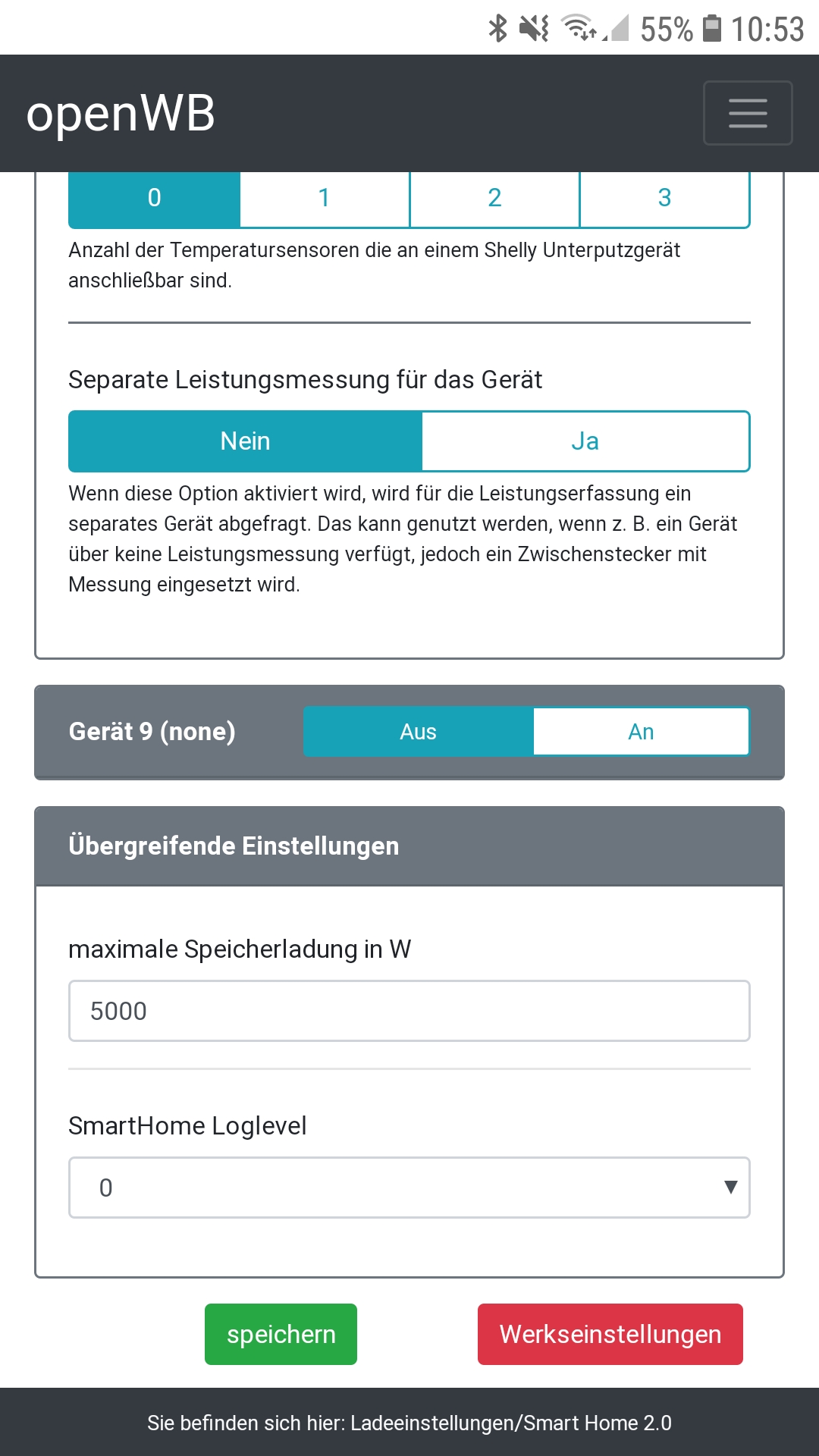Select 2 temperature sensors
This screenshot has width=819, height=1456.
494,199
